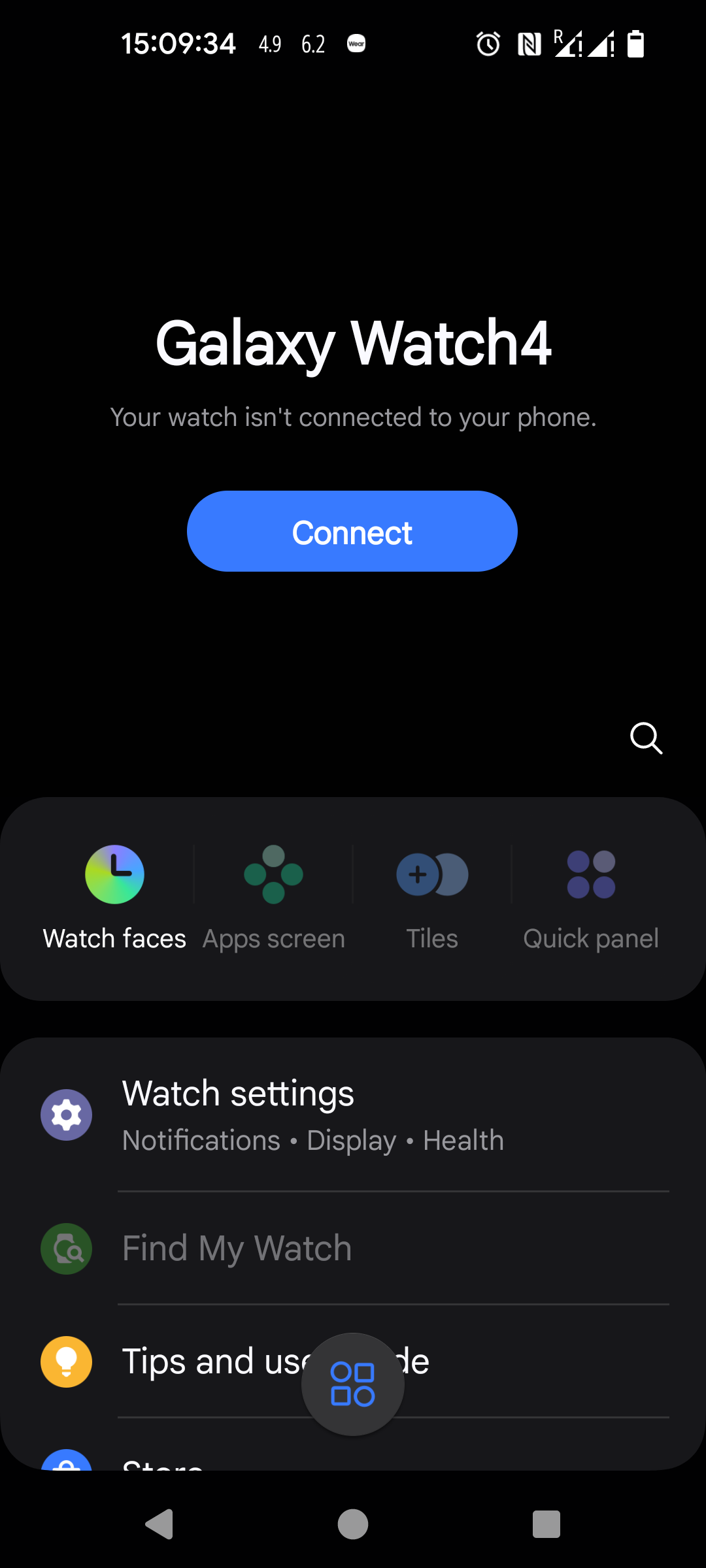Go back using system back button

[x=160, y=1524]
